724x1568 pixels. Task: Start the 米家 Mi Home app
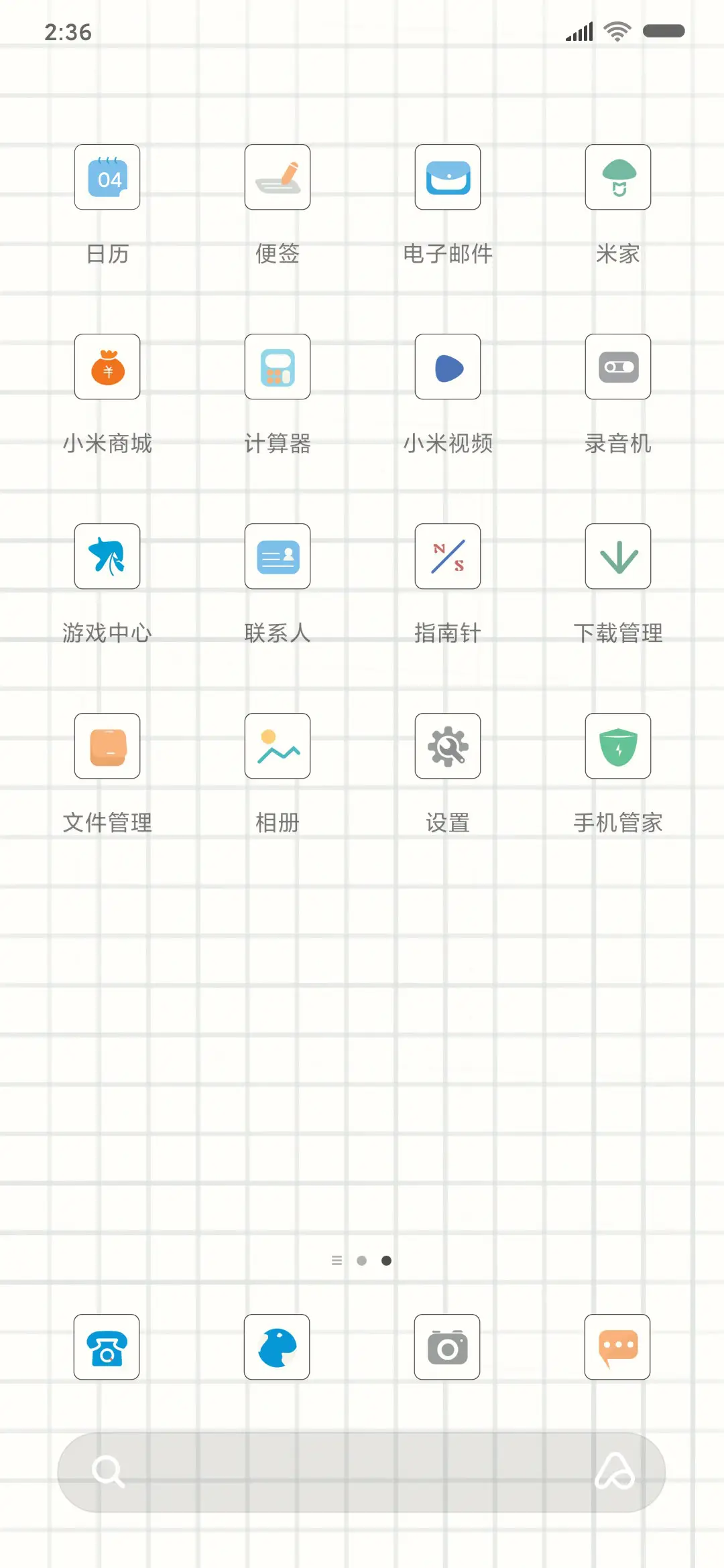tap(617, 177)
